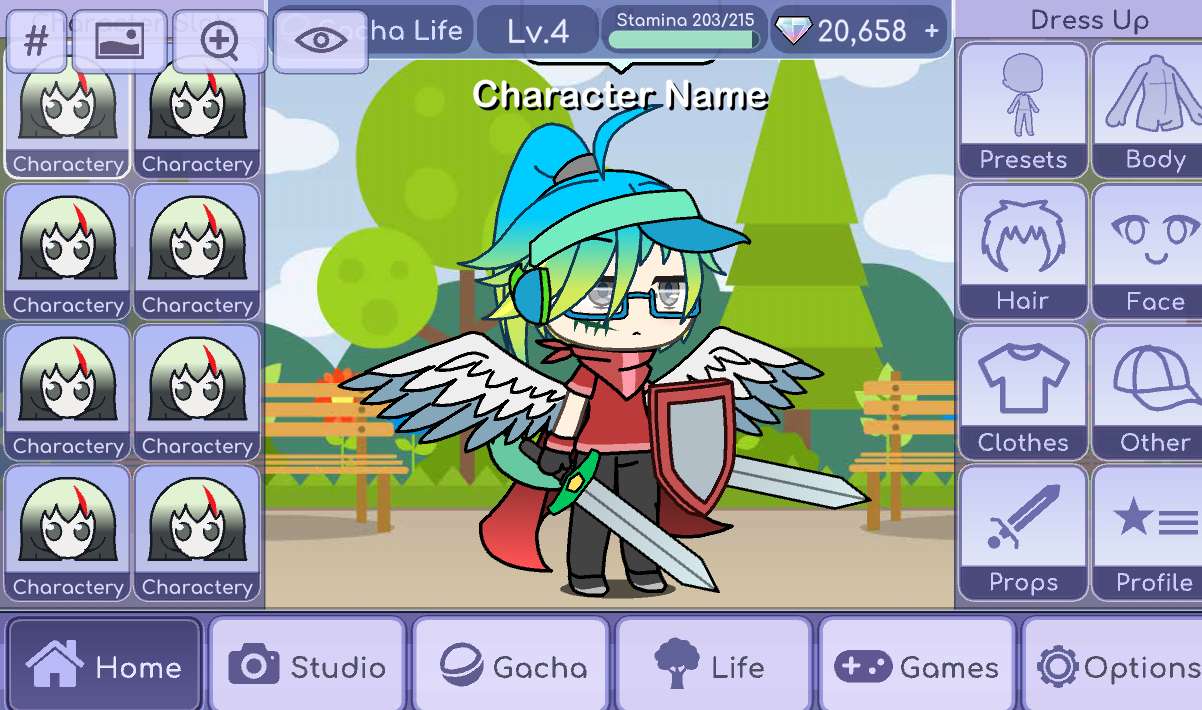Open the Games tab
Viewport: 1202px width, 710px height.
pos(916,666)
